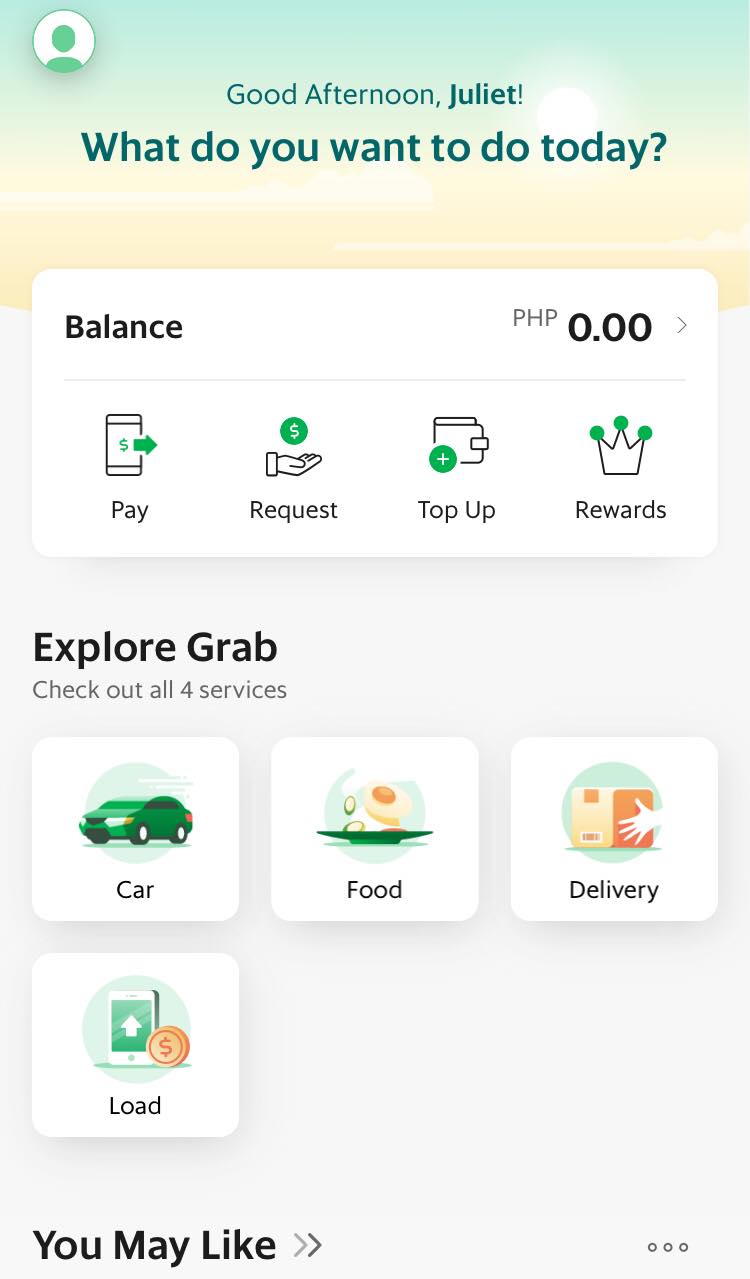Select the Car service icon
Screen dimensions: 750x1279
point(135,812)
